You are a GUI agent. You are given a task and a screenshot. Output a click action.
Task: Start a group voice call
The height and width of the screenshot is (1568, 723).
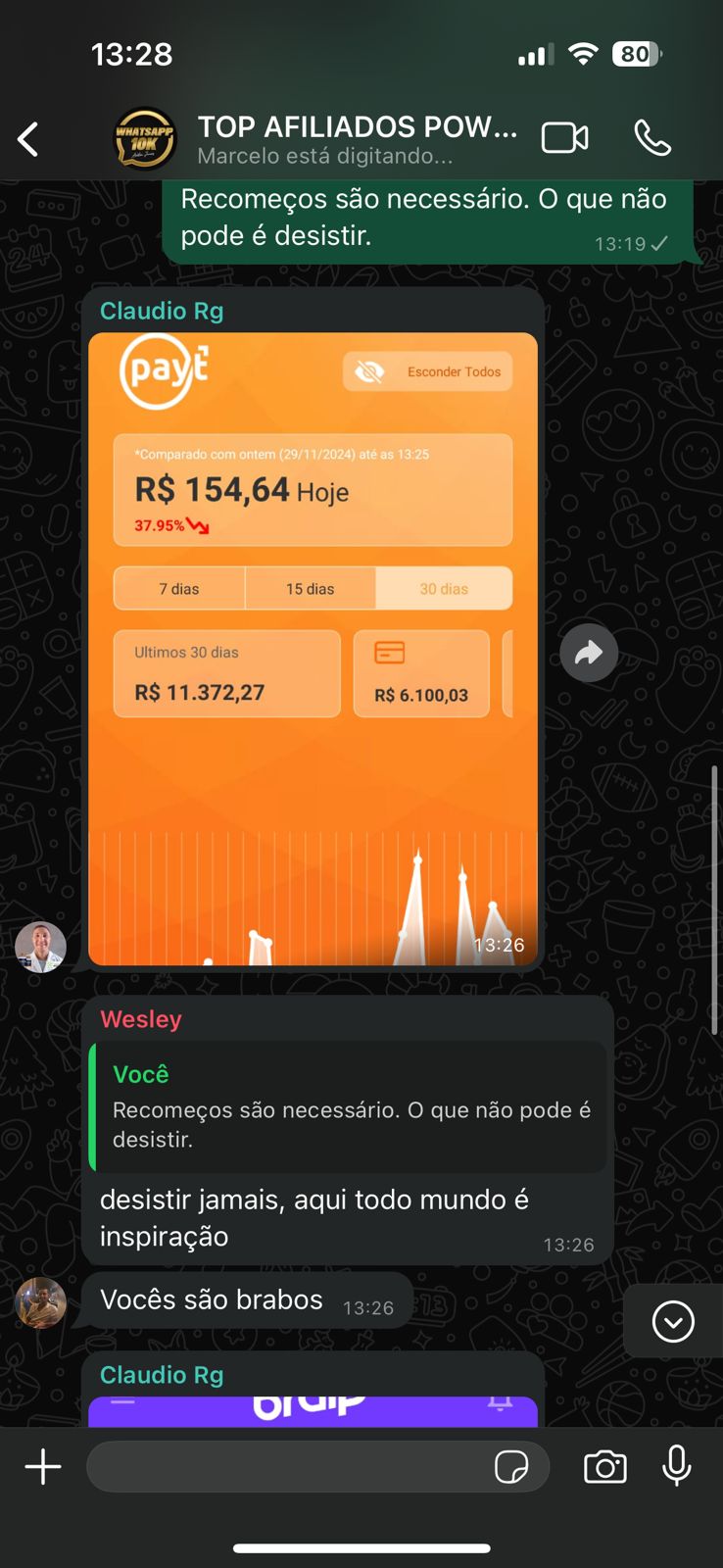[x=652, y=138]
